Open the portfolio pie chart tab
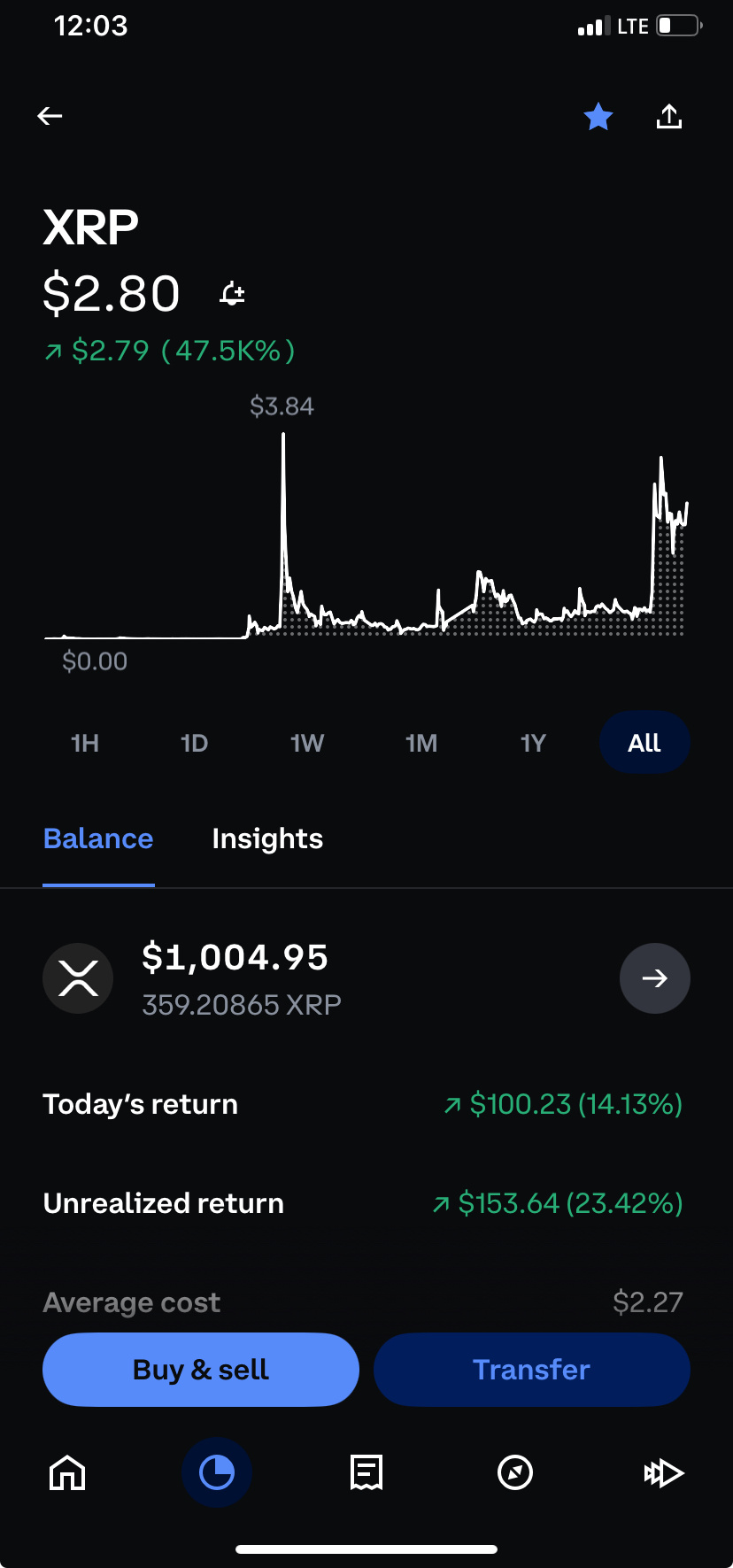The image size is (733, 1568). [x=217, y=1473]
